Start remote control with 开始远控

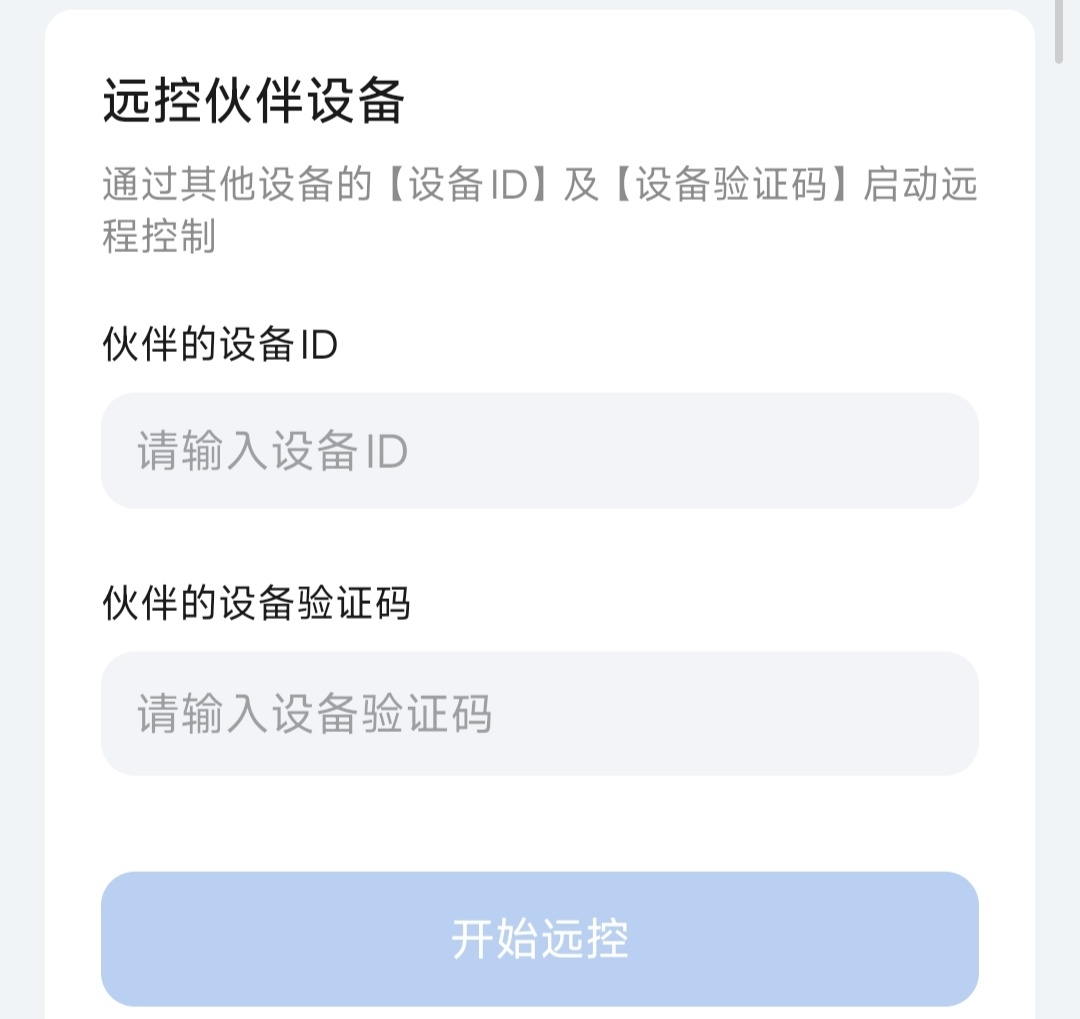pos(540,939)
